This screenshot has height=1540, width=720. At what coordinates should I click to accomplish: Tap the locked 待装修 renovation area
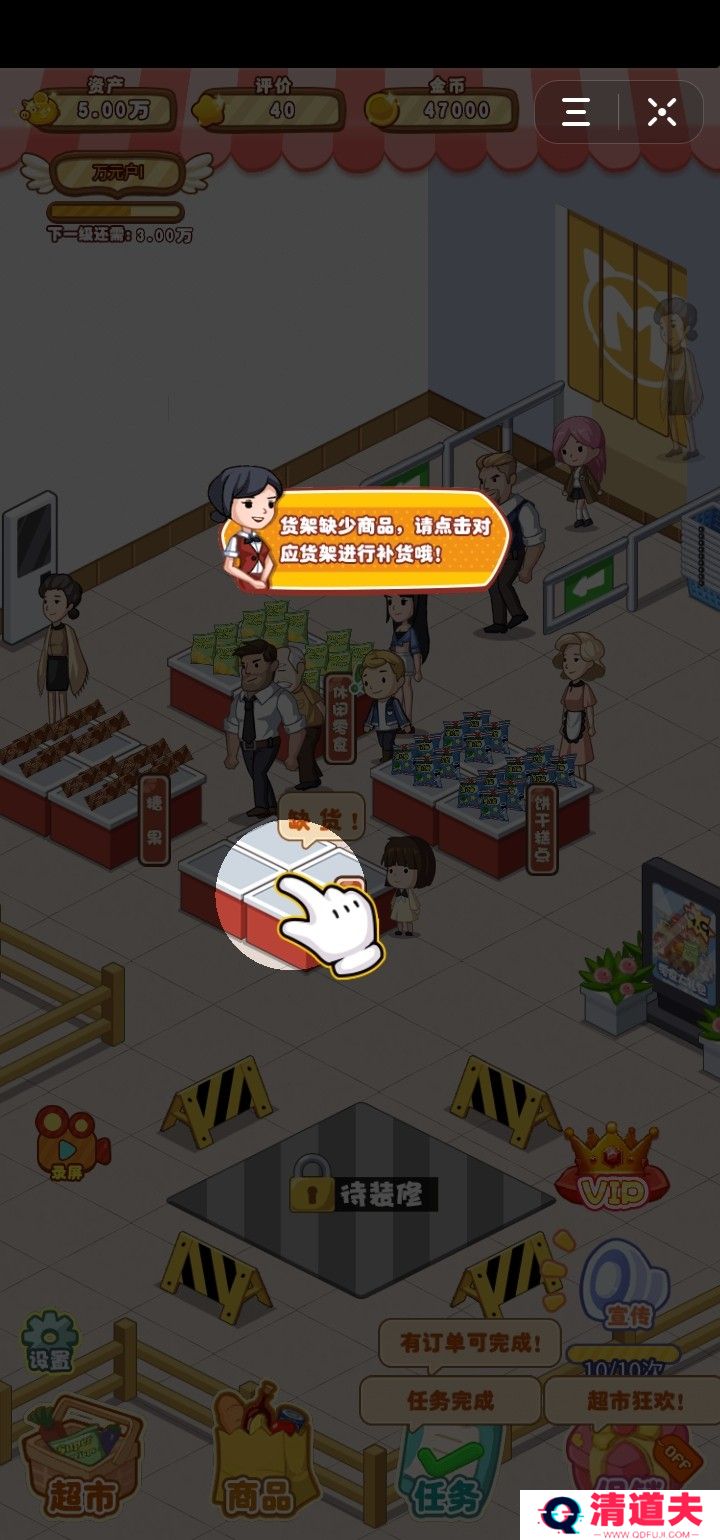coord(362,1195)
